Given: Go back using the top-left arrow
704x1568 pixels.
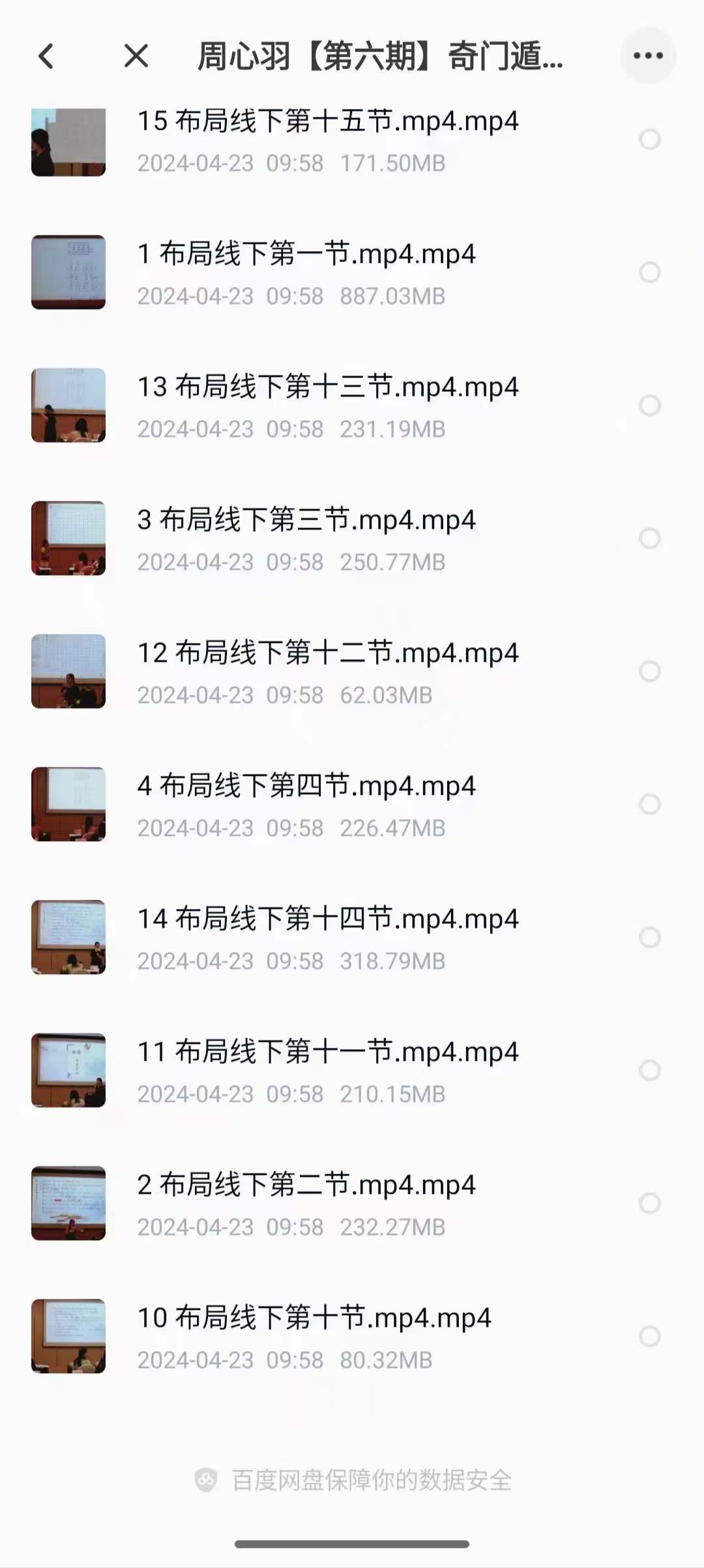Looking at the screenshot, I should [x=46, y=56].
